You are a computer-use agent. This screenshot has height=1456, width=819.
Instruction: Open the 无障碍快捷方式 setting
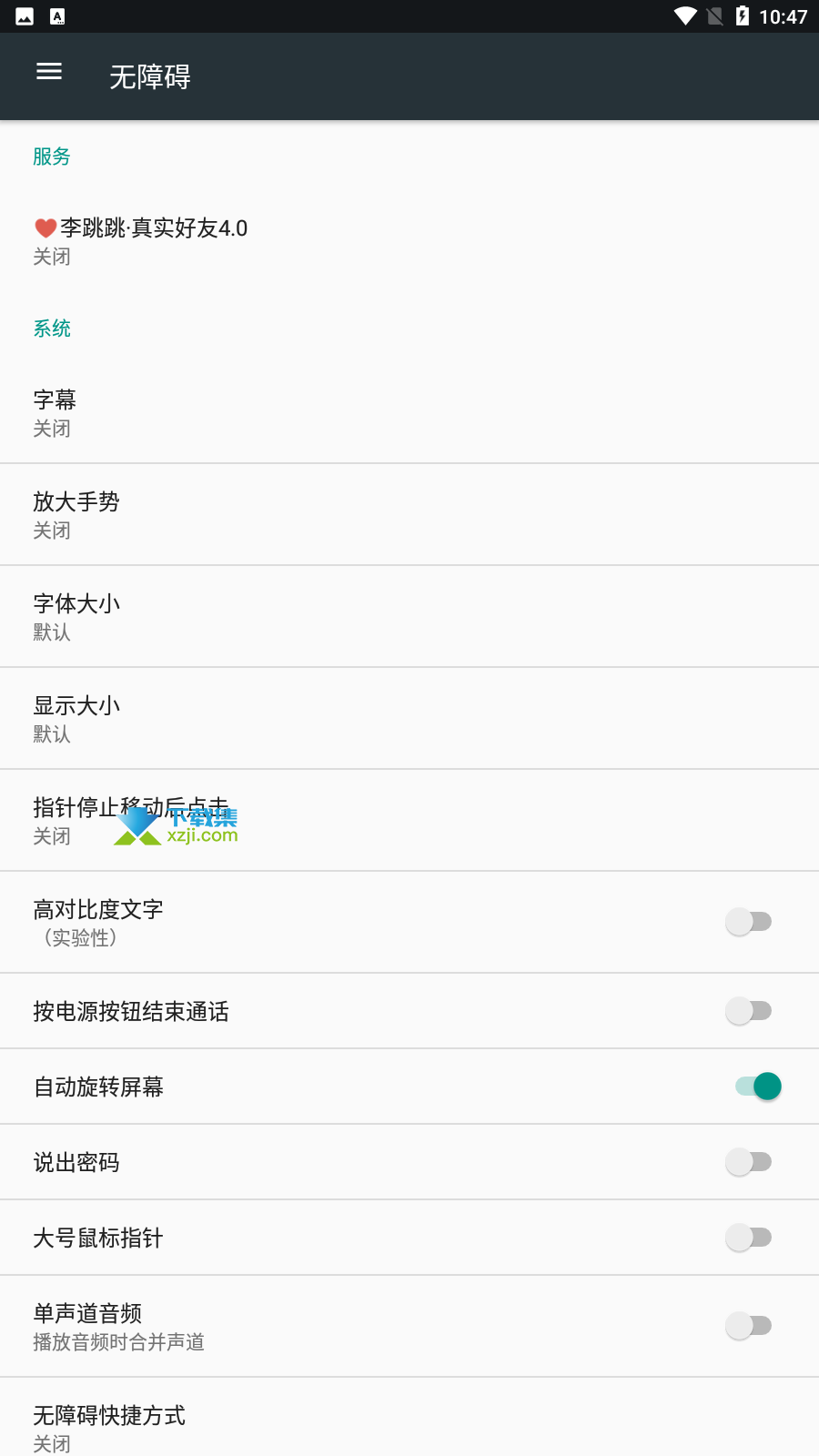tap(409, 1417)
